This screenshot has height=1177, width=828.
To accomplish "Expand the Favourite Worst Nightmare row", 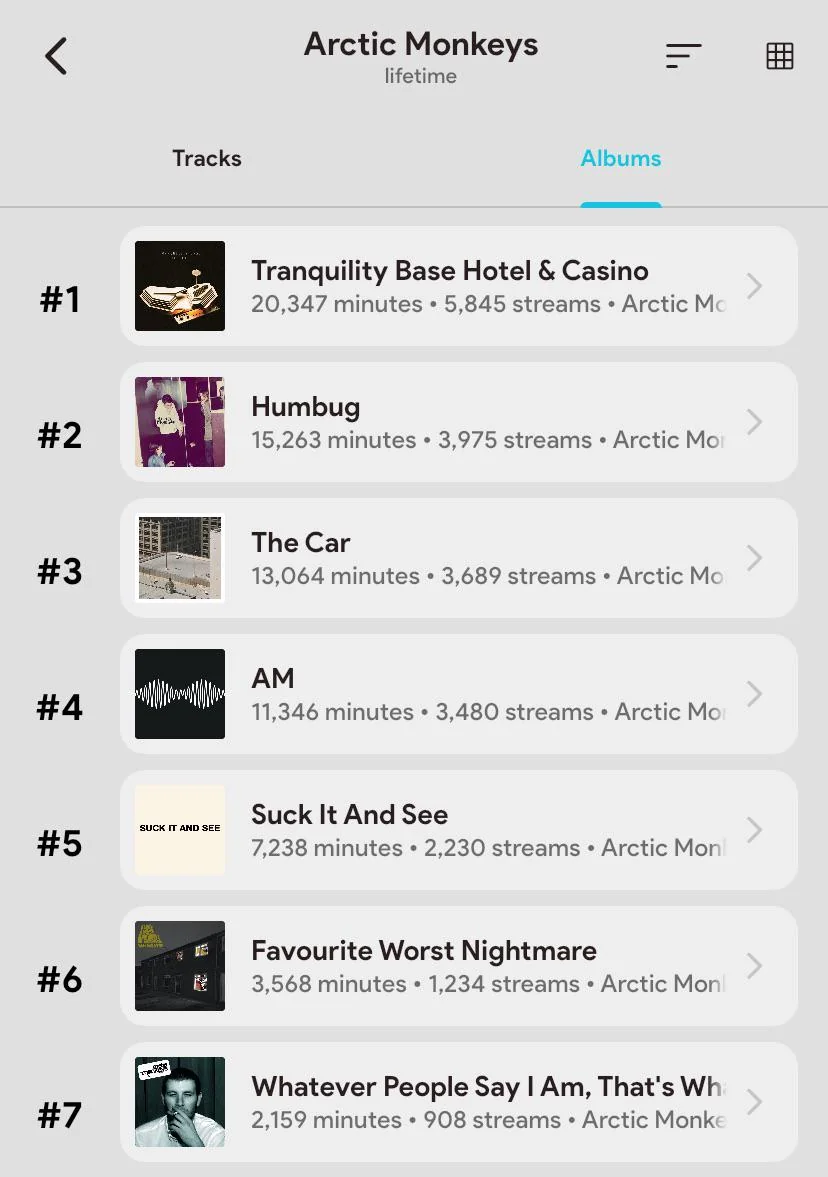I will pos(755,966).
